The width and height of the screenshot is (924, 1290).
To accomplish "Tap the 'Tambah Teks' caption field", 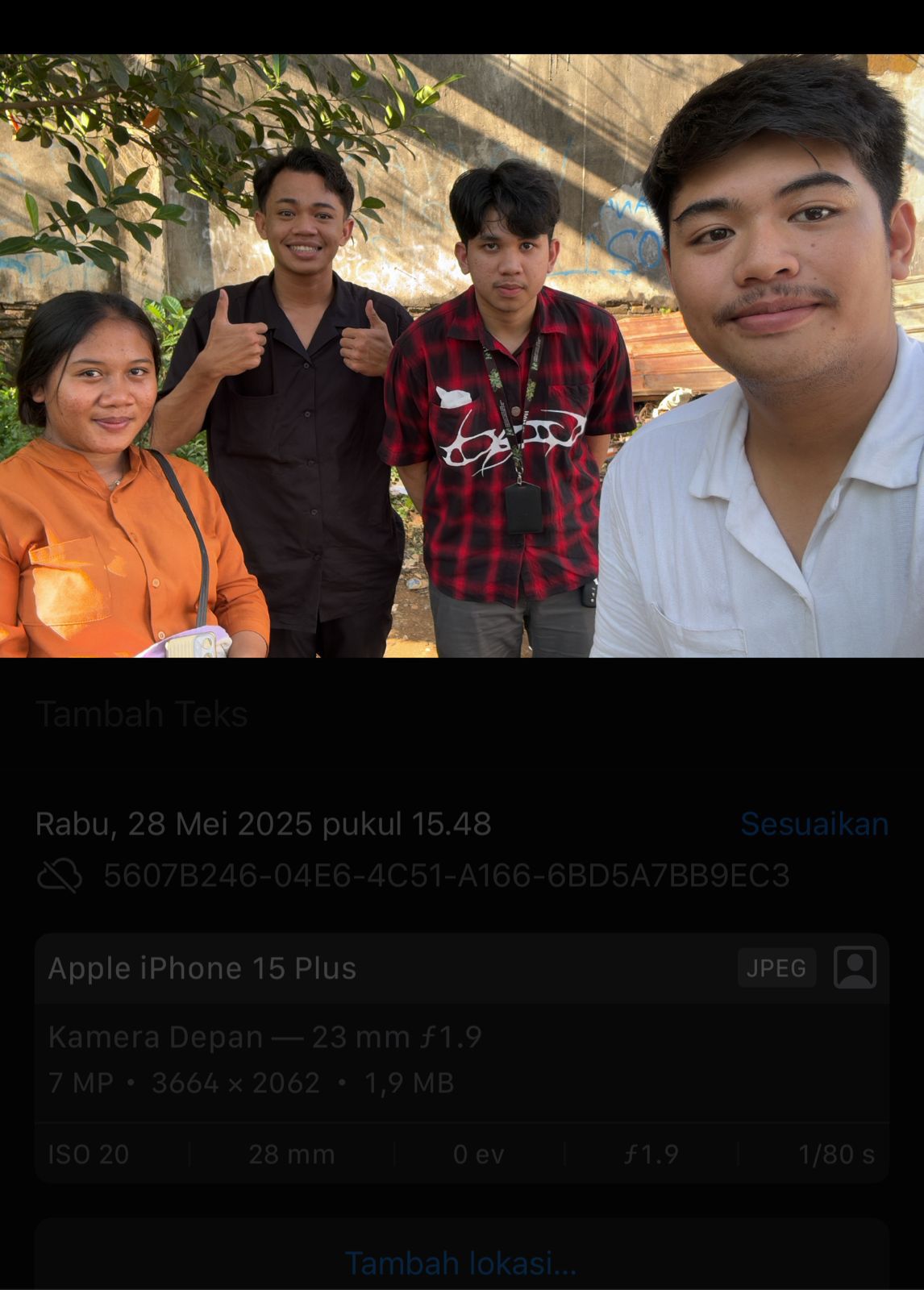I will 141,713.
